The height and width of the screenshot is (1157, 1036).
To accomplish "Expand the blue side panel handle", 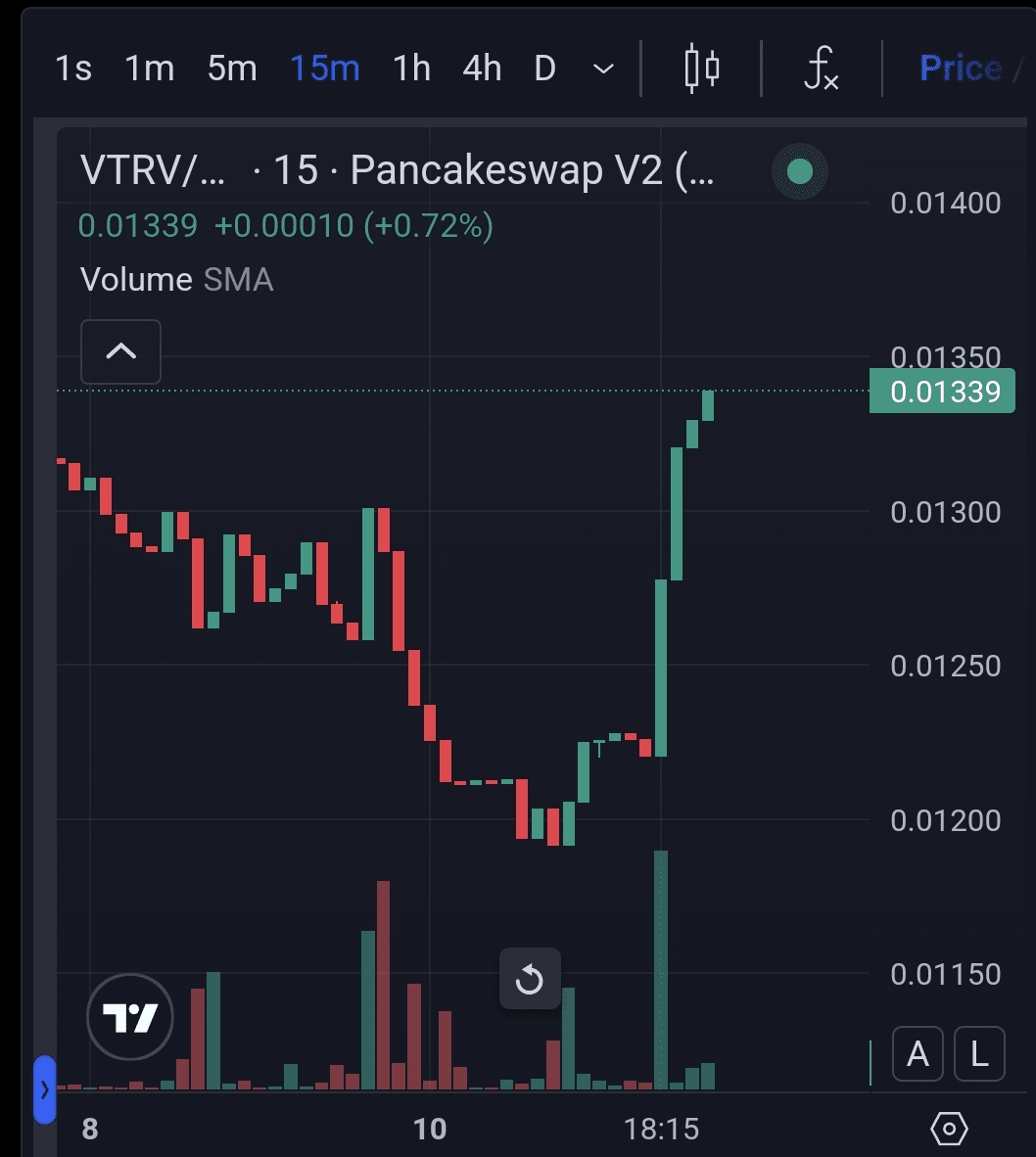I will tap(44, 1089).
